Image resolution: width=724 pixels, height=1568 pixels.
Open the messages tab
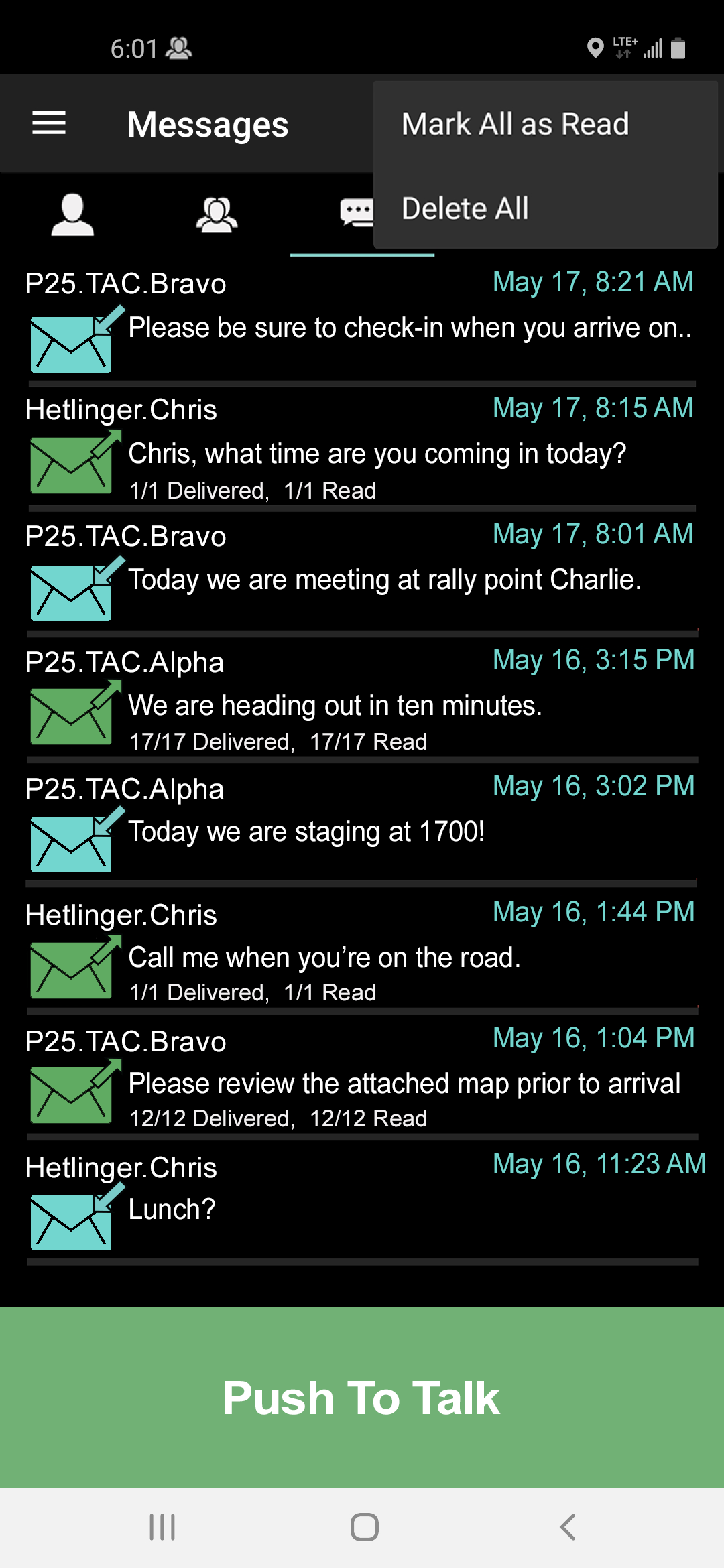(x=355, y=214)
